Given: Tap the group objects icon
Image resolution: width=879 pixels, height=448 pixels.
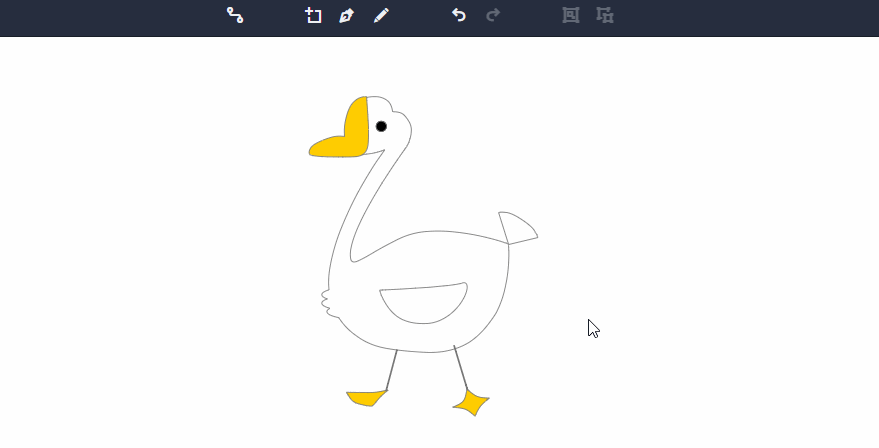Looking at the screenshot, I should tap(570, 15).
